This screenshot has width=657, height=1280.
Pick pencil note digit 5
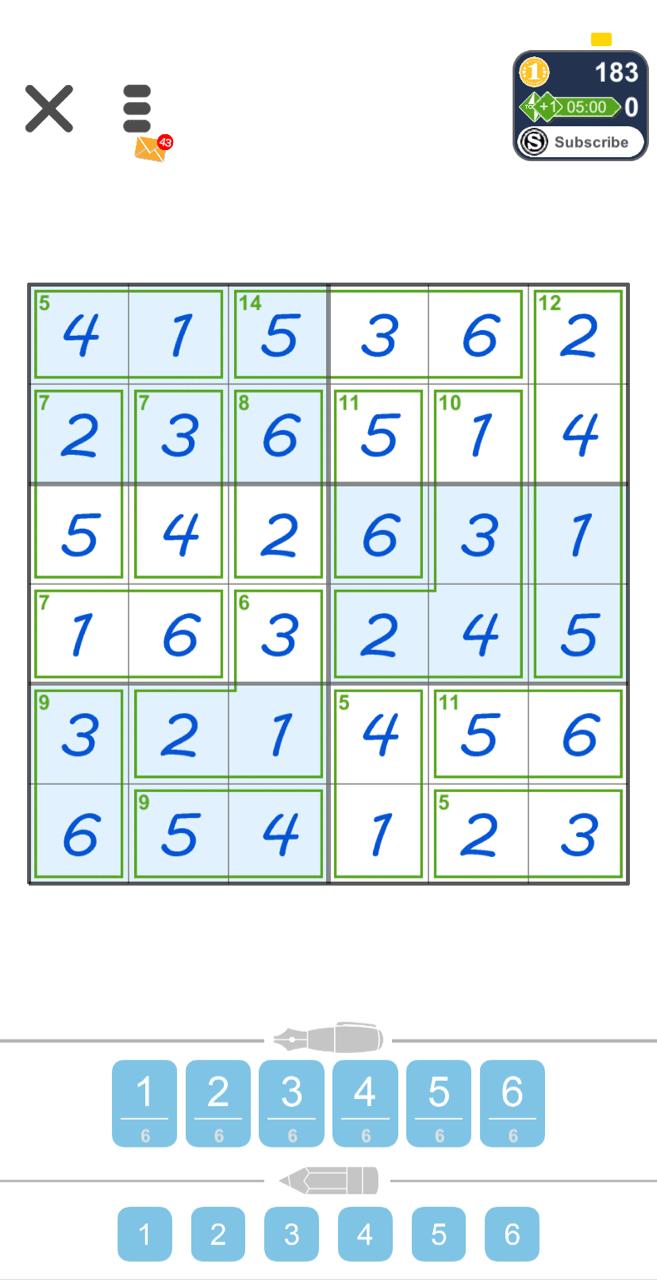click(439, 1234)
